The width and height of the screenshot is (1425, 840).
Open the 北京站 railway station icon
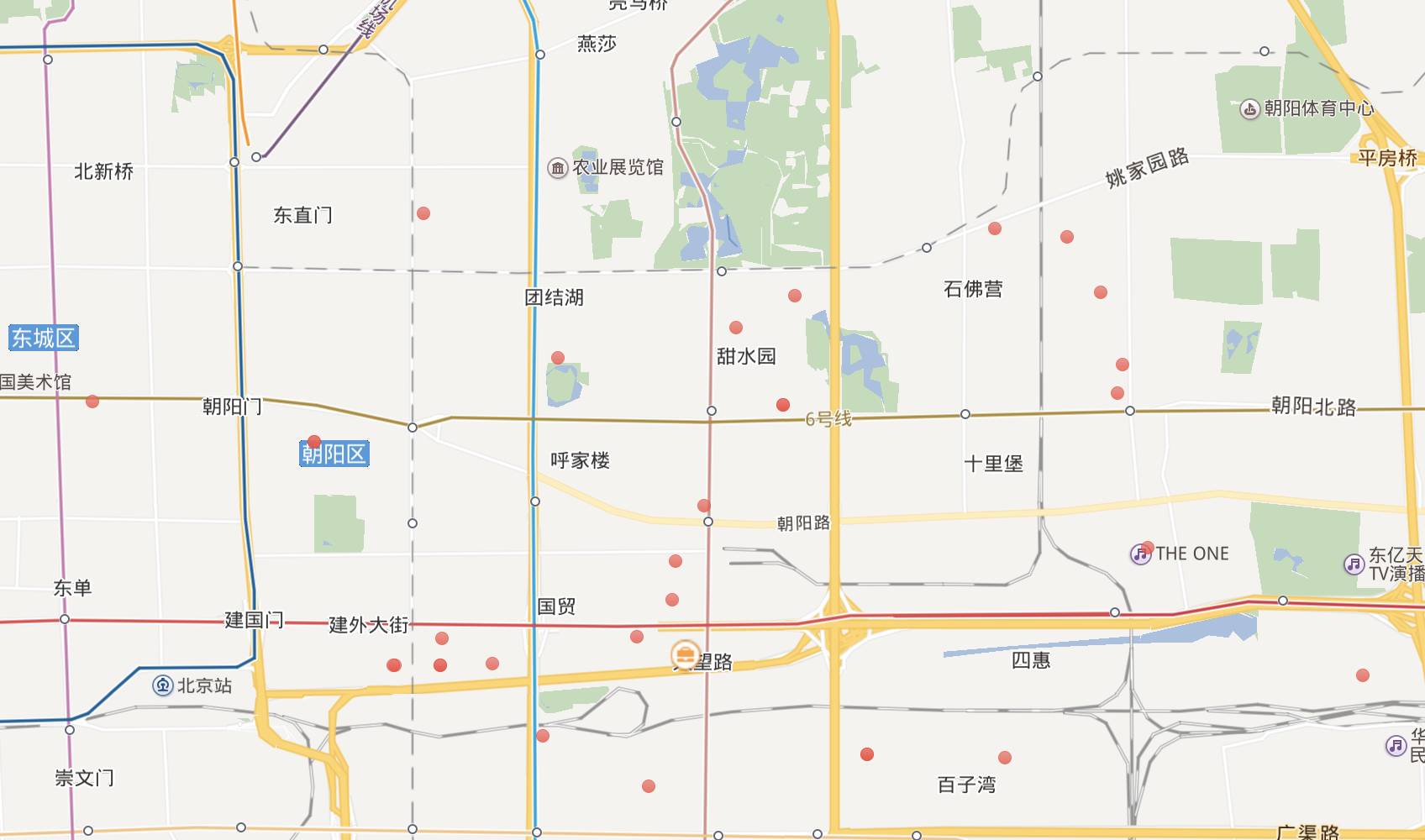[162, 685]
